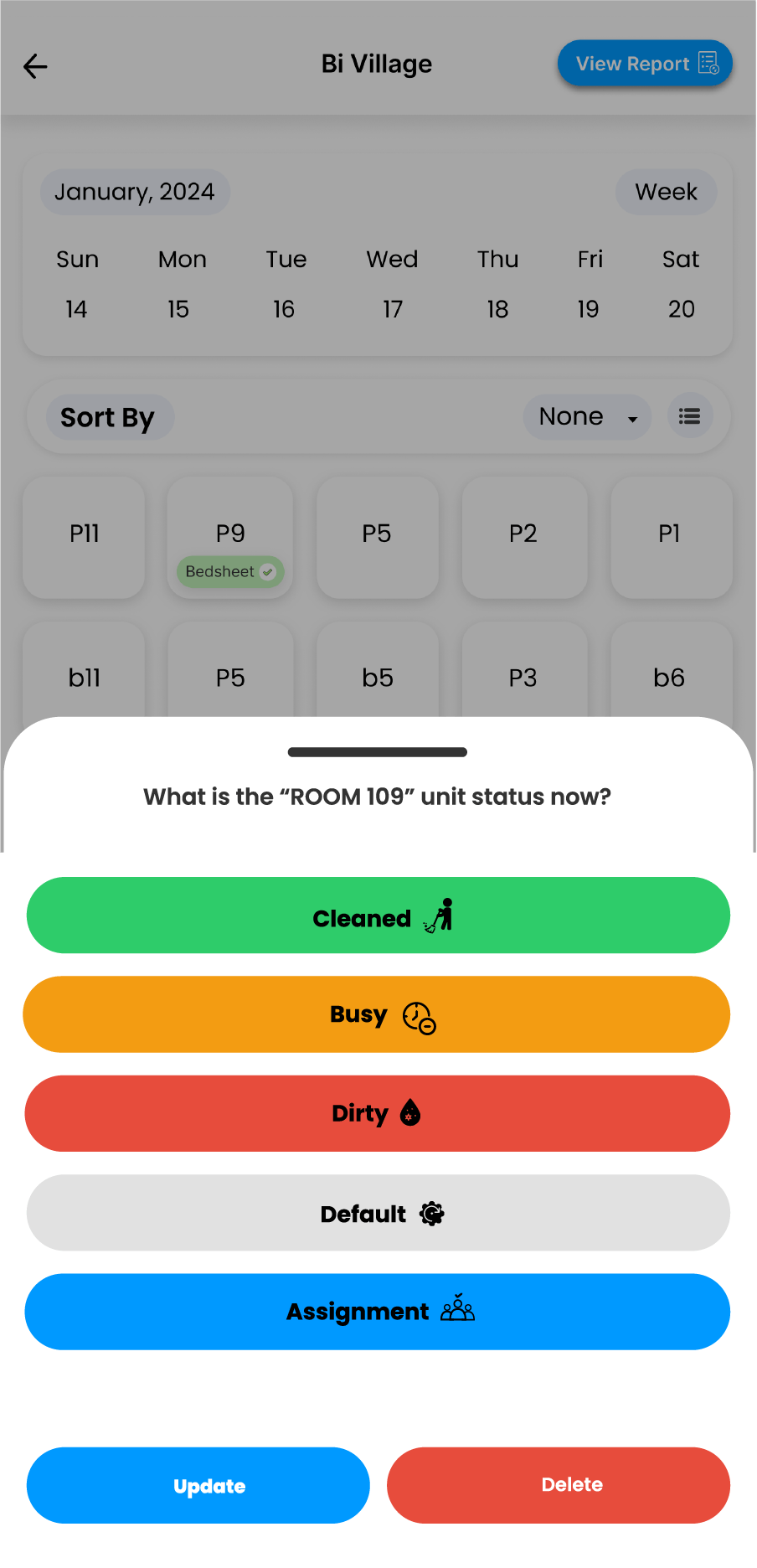Open the January, 2024 month picker
The width and height of the screenshot is (757, 1568).
click(135, 192)
